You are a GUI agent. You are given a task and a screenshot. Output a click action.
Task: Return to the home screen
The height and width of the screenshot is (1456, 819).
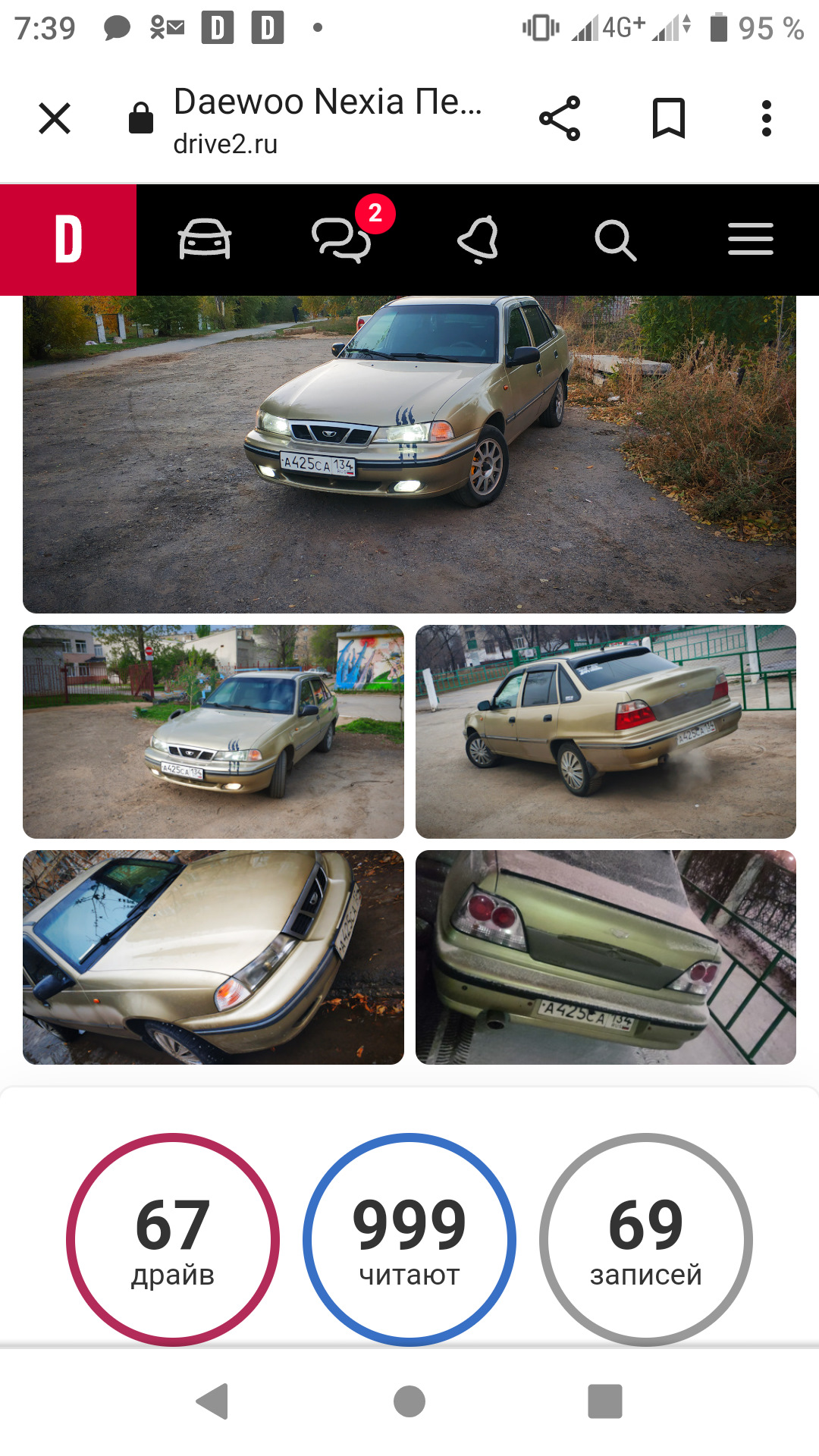pos(409,1401)
